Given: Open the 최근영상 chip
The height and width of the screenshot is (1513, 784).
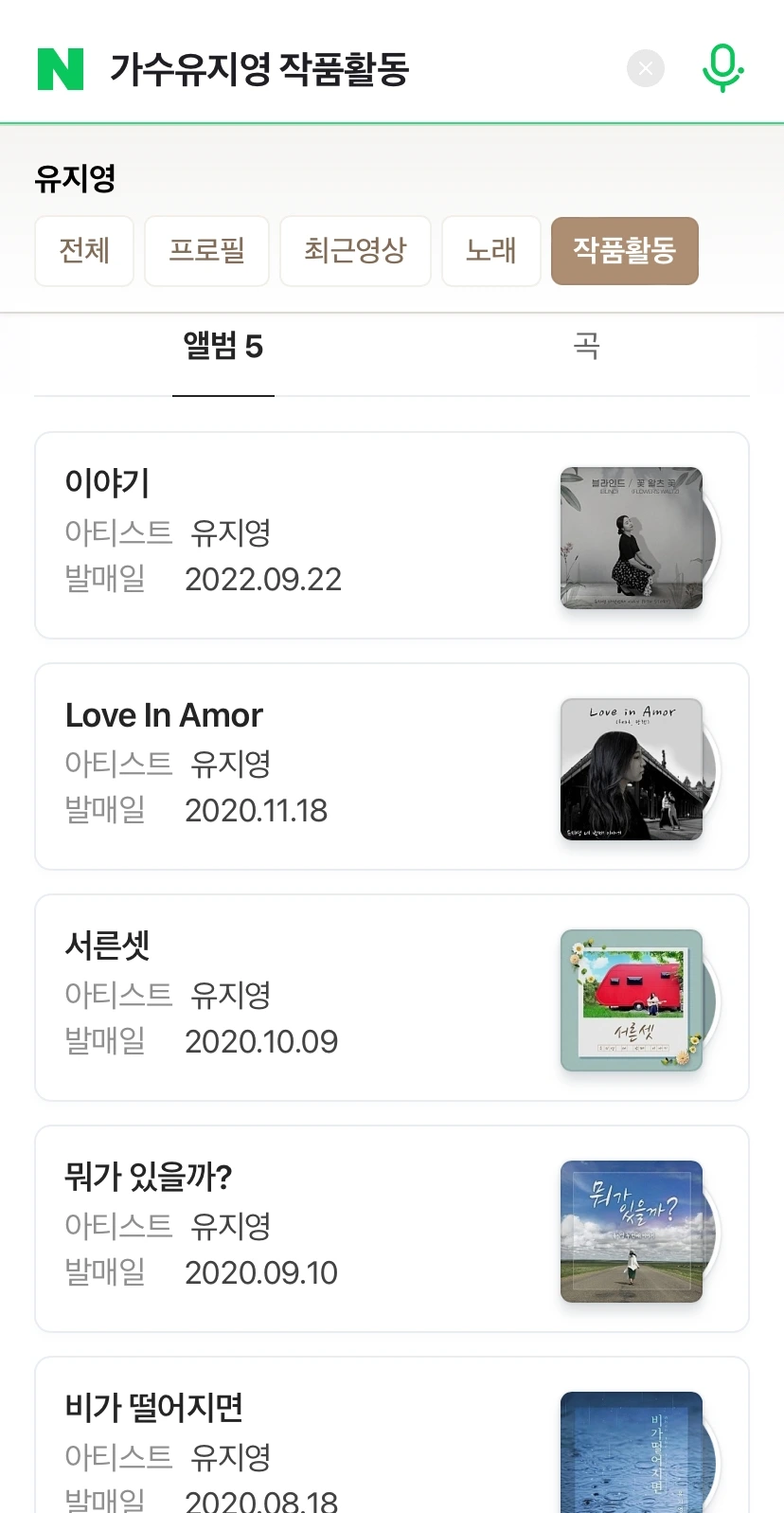Looking at the screenshot, I should [x=355, y=251].
